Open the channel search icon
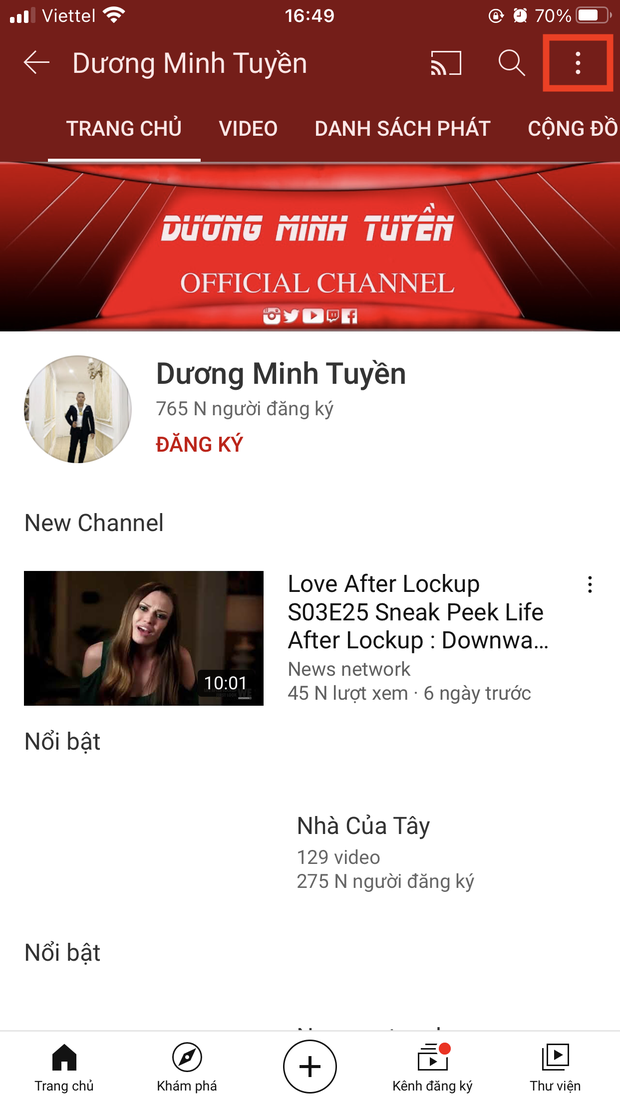Screen dimensions: 620x1102 511,63
